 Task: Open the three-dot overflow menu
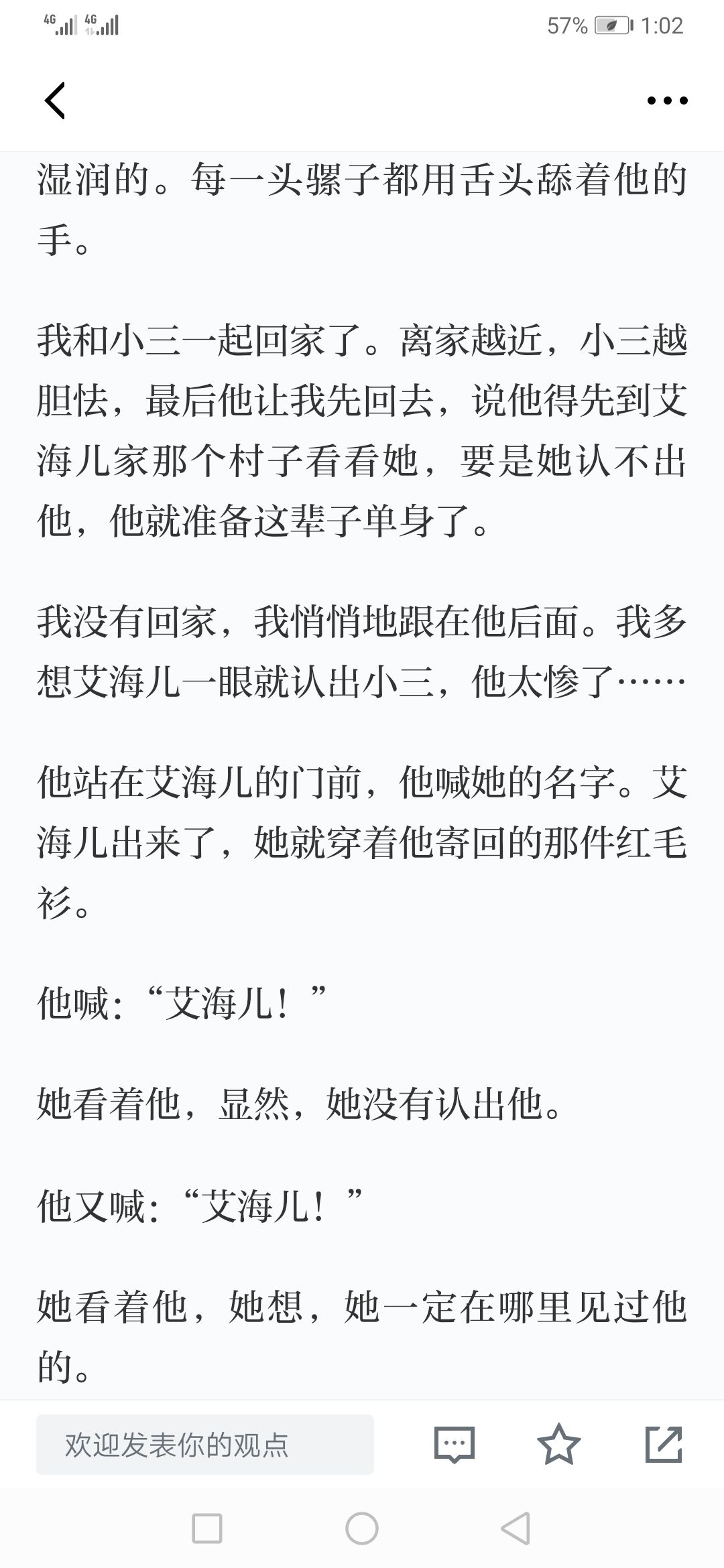click(667, 101)
